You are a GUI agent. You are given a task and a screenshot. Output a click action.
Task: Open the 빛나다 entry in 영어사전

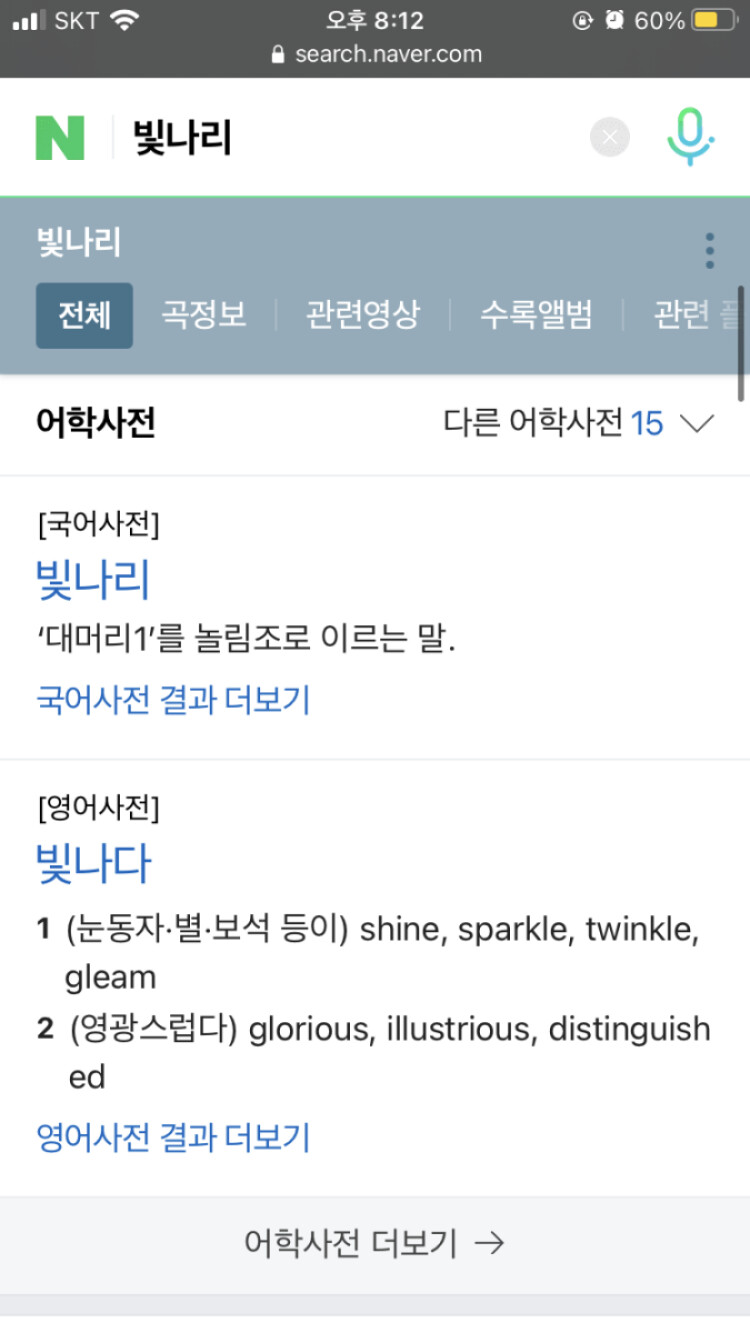93,863
